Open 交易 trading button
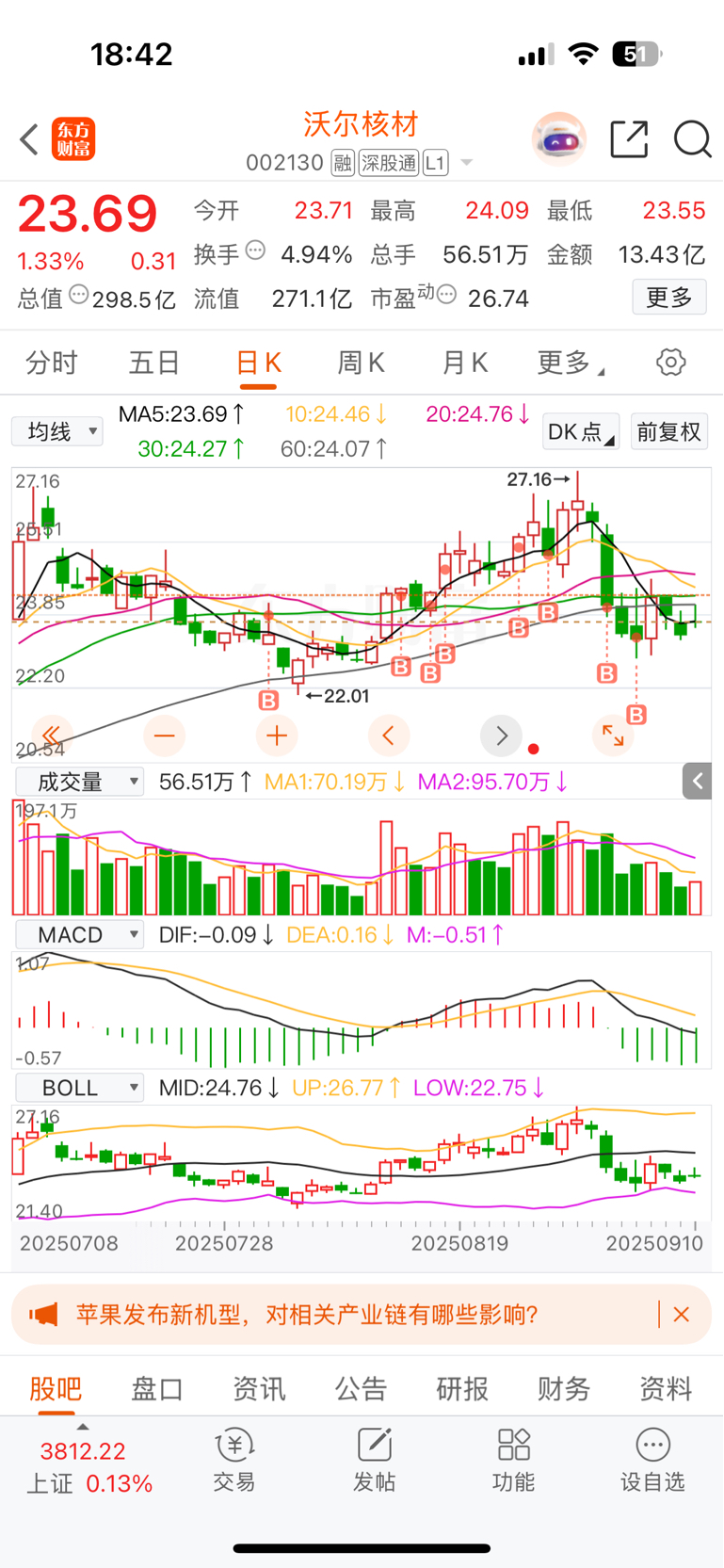Image resolution: width=724 pixels, height=1568 pixels. [234, 1460]
